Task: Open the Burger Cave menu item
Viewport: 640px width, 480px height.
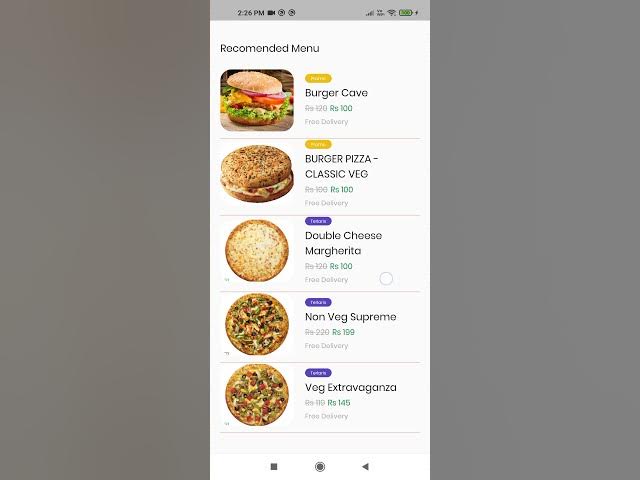Action: click(336, 93)
